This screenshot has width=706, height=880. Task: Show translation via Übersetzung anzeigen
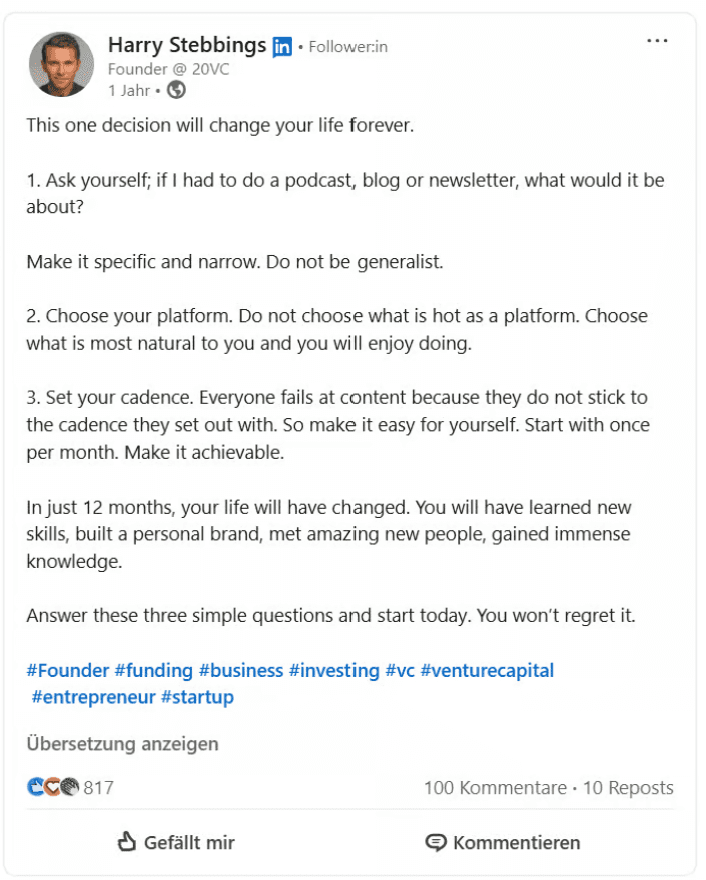point(122,744)
